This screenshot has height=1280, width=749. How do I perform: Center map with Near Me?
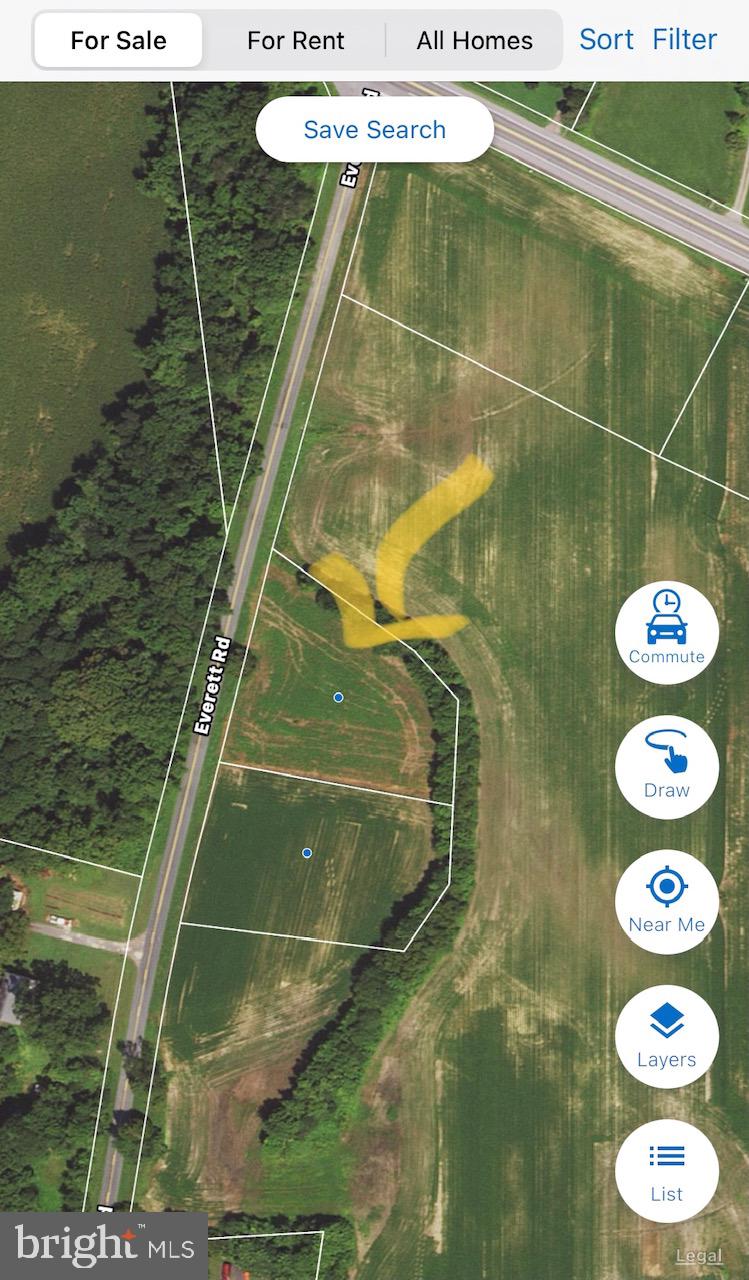[667, 902]
